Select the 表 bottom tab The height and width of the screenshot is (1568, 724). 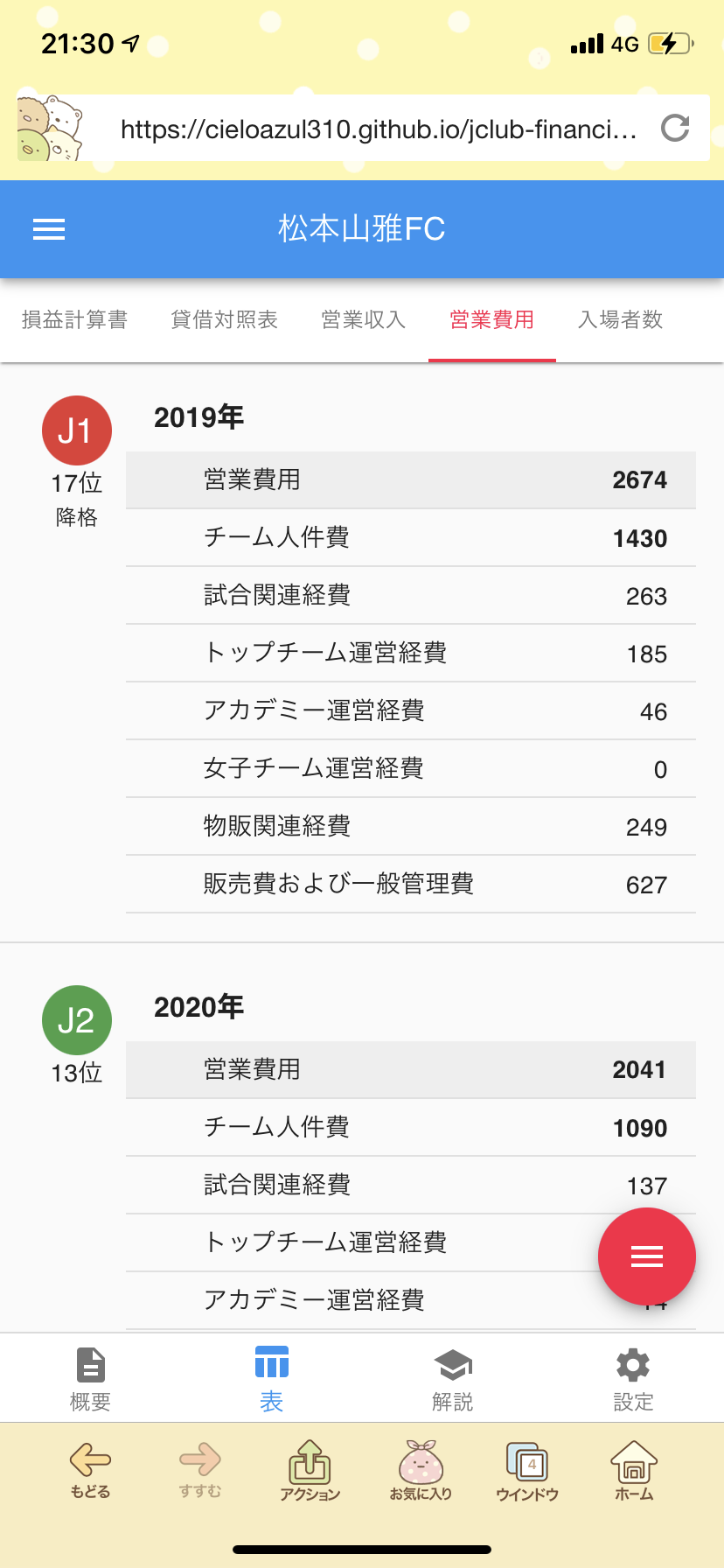point(272,1379)
